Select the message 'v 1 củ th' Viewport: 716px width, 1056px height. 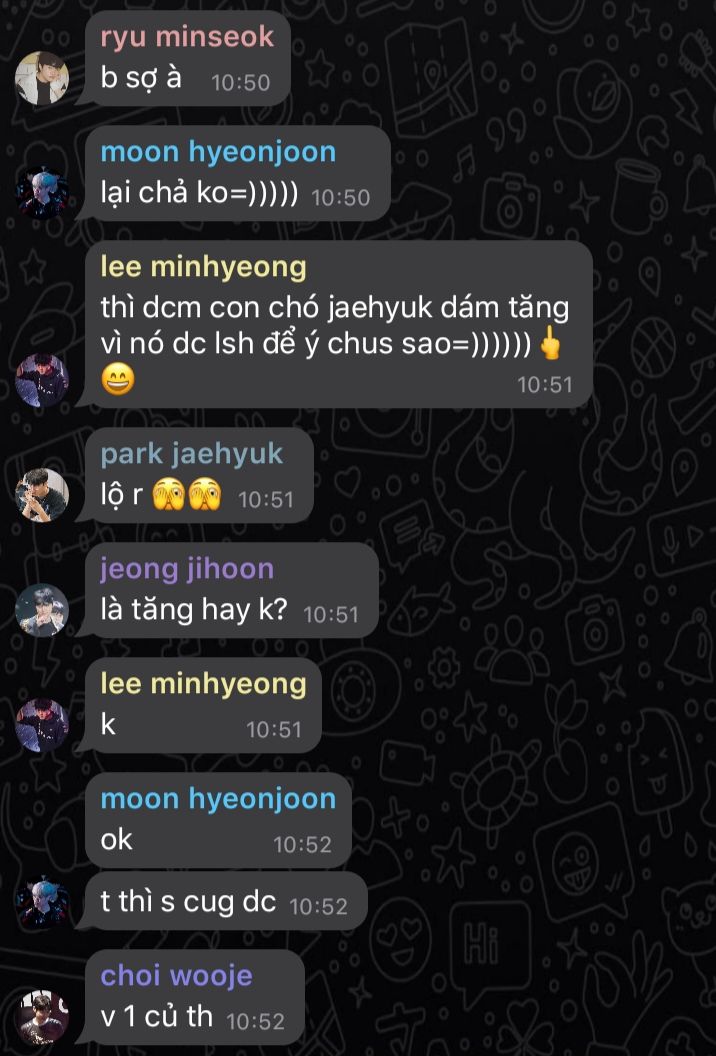tap(157, 1017)
